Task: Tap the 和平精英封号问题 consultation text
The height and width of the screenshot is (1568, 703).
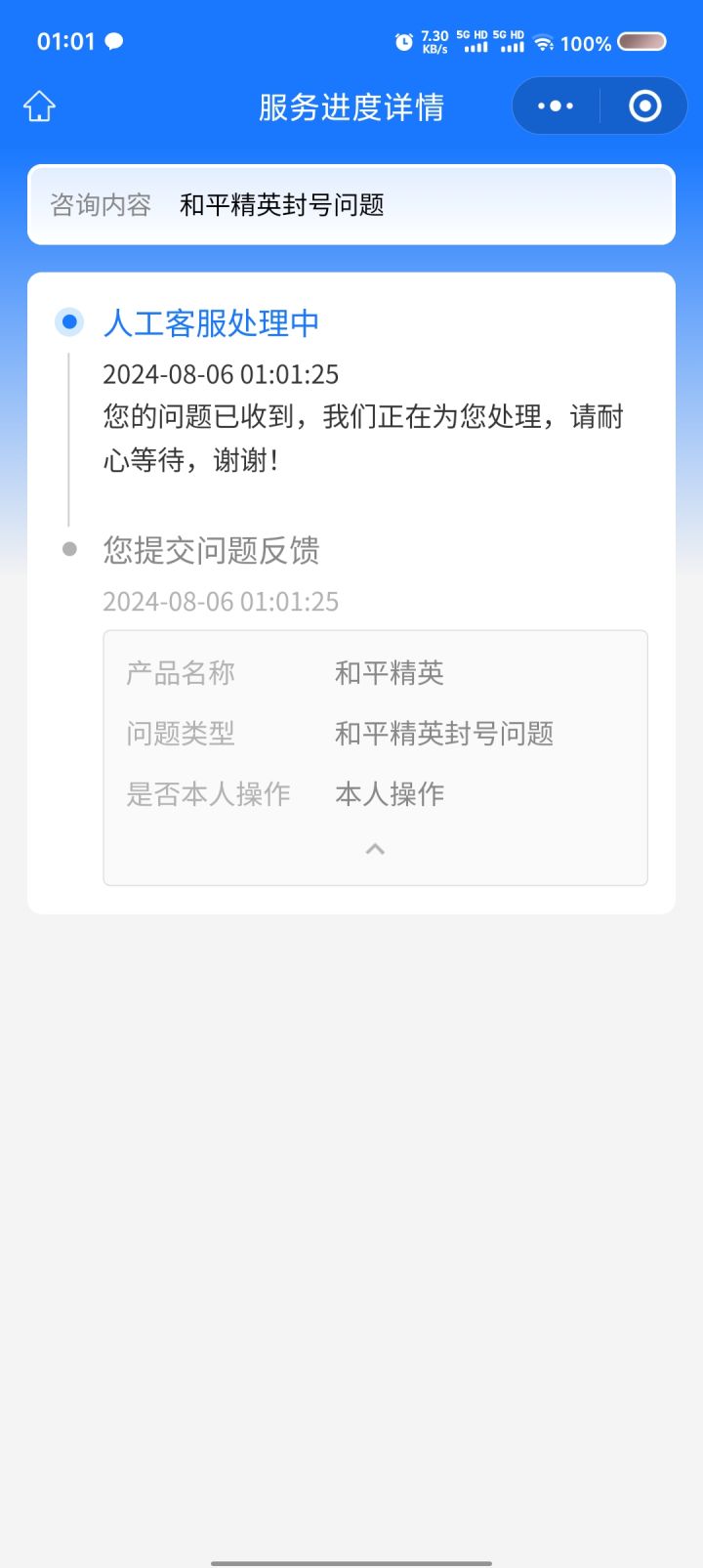Action: coord(282,205)
